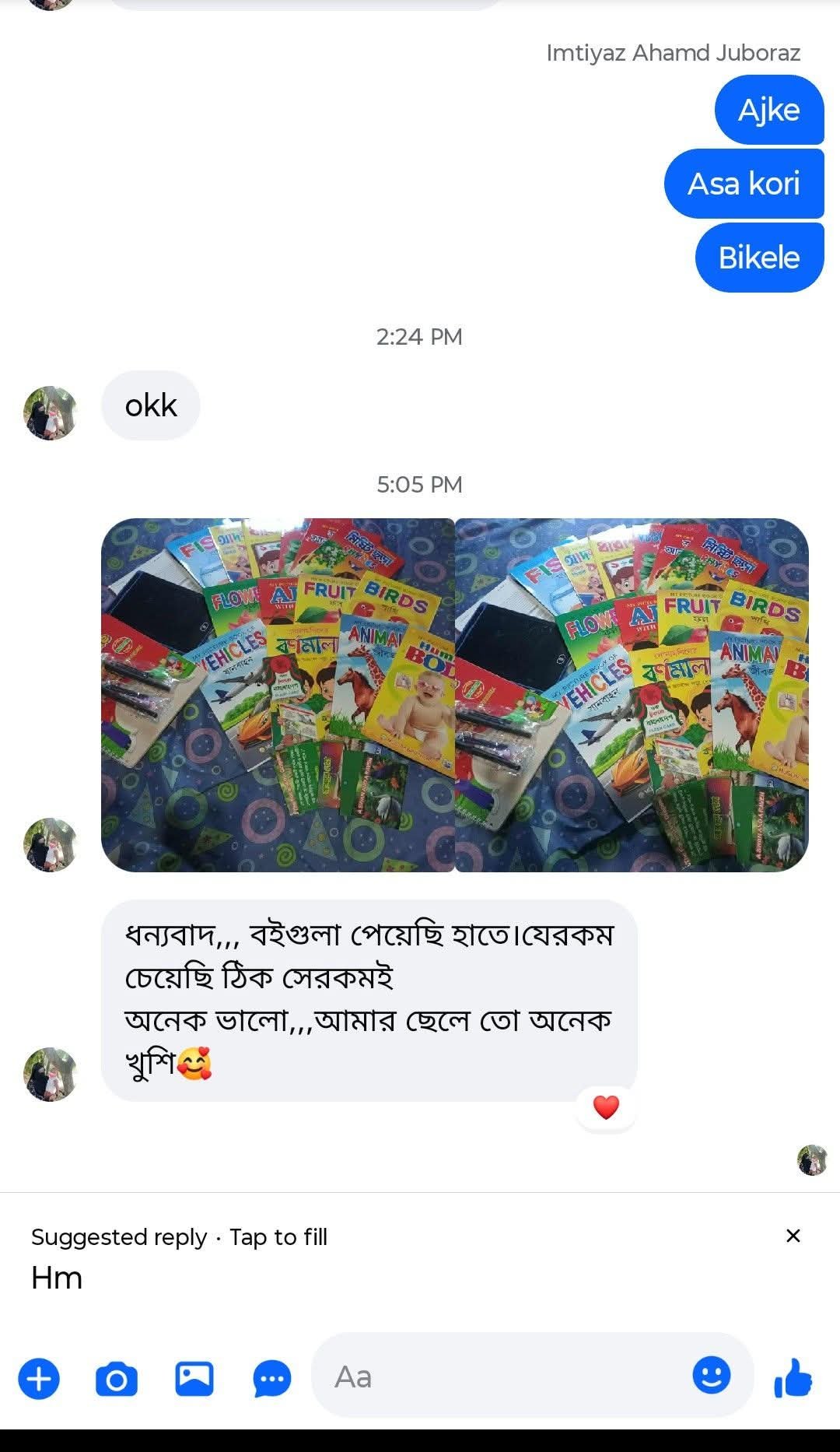This screenshot has height=1452, width=840.
Task: Dismiss the suggested reply banner
Action: (793, 1236)
